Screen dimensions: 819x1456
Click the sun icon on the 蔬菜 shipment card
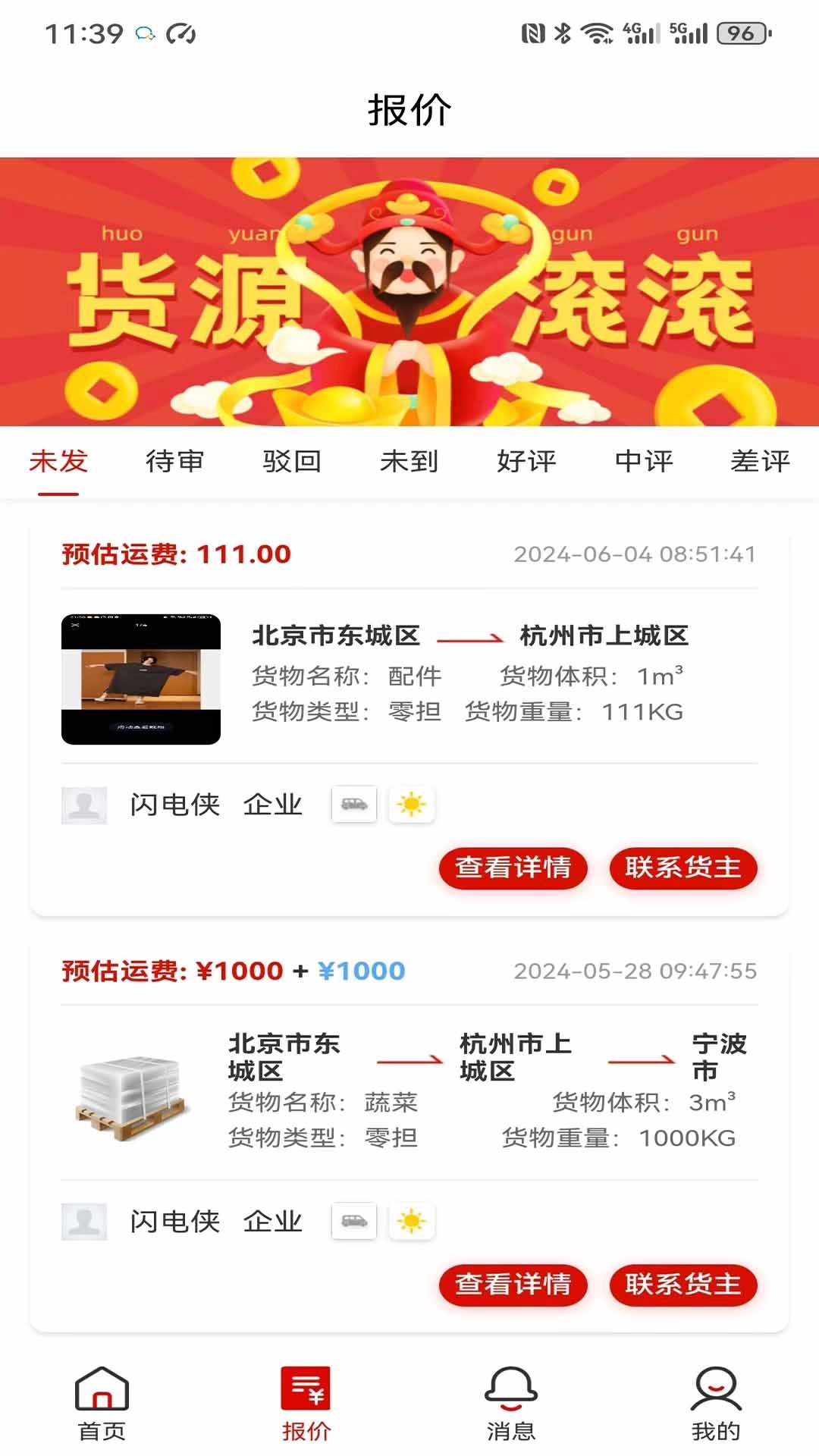pyautogui.click(x=412, y=1222)
